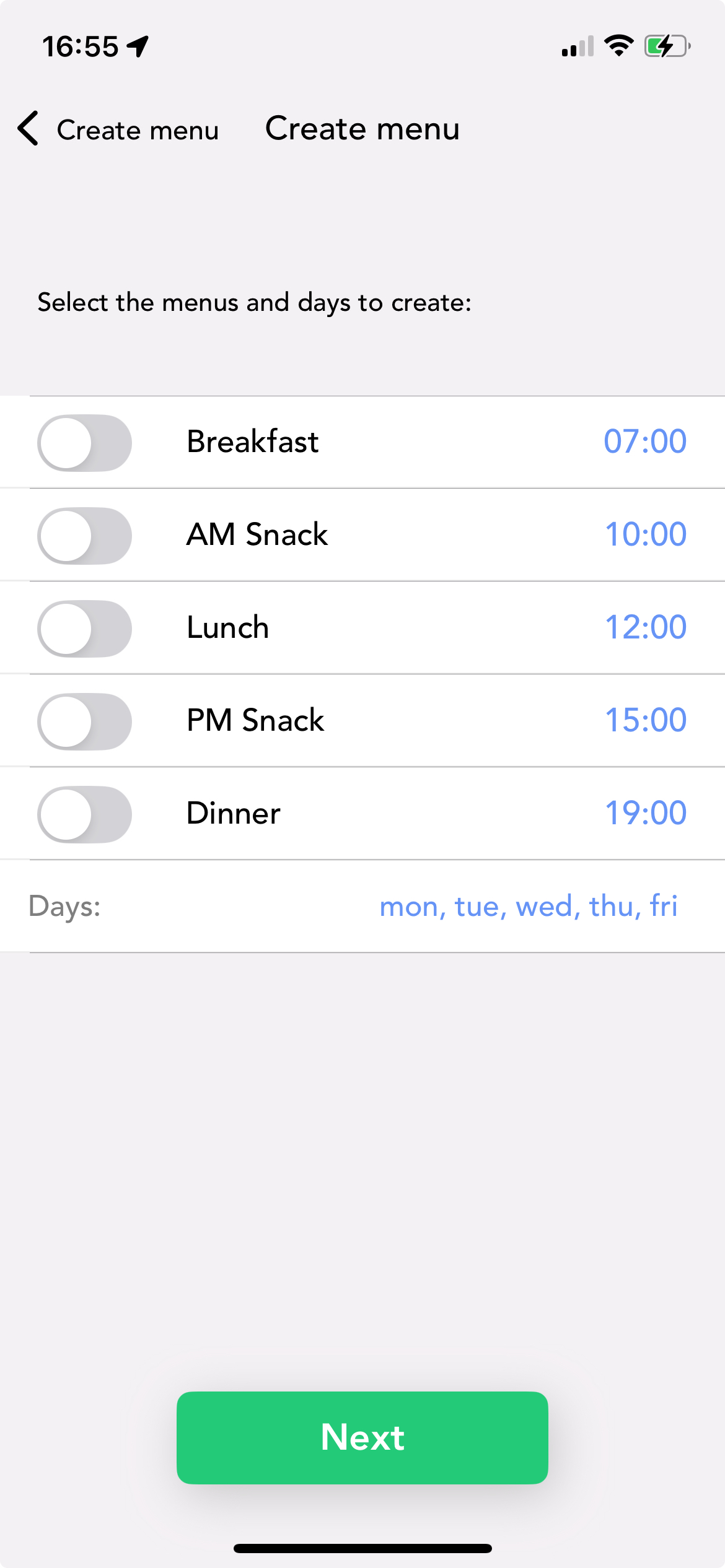The height and width of the screenshot is (1568, 725).
Task: Enable the Breakfast menu switch
Action: 85,443
